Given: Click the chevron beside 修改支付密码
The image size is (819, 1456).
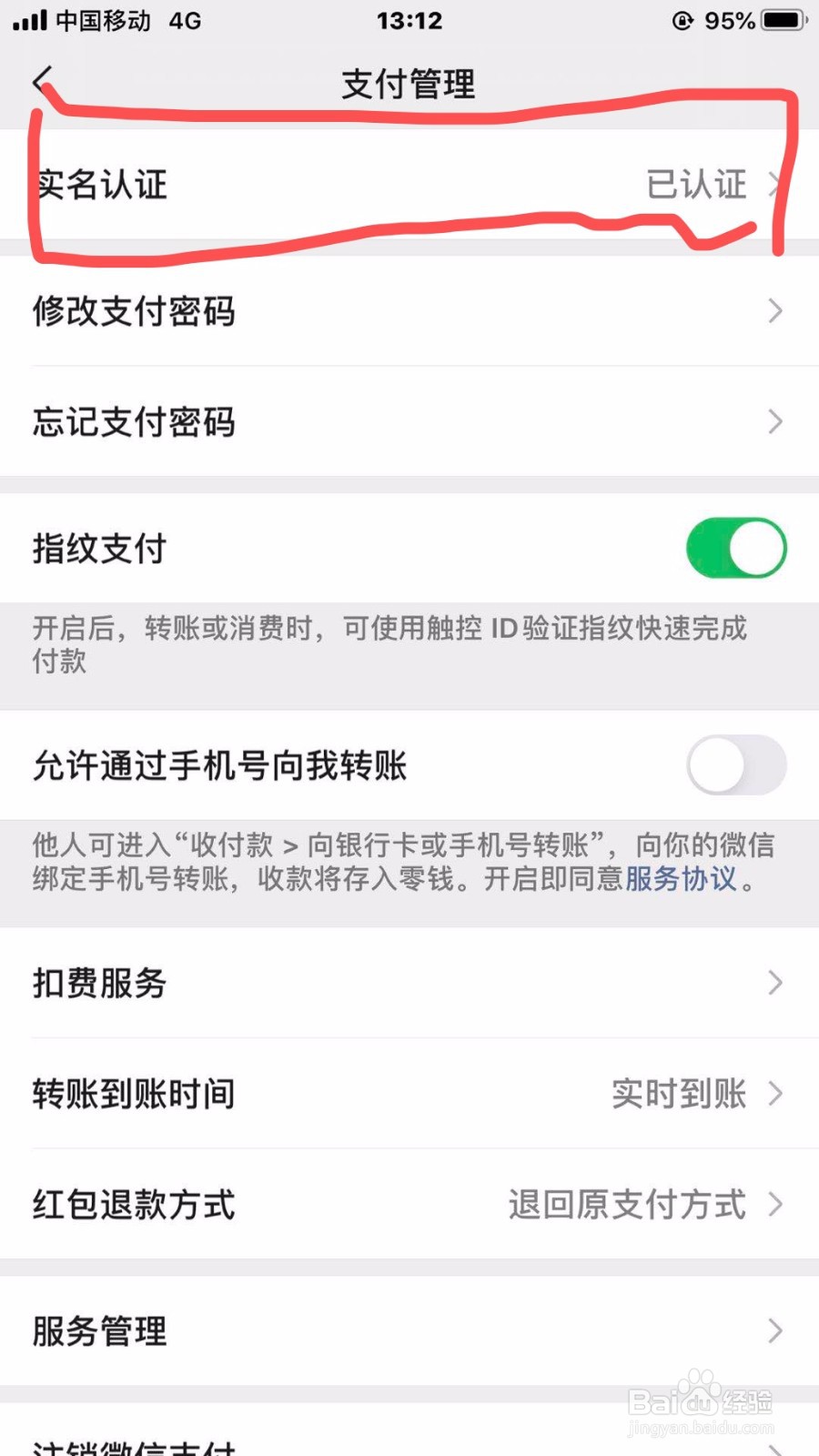Looking at the screenshot, I should [775, 311].
